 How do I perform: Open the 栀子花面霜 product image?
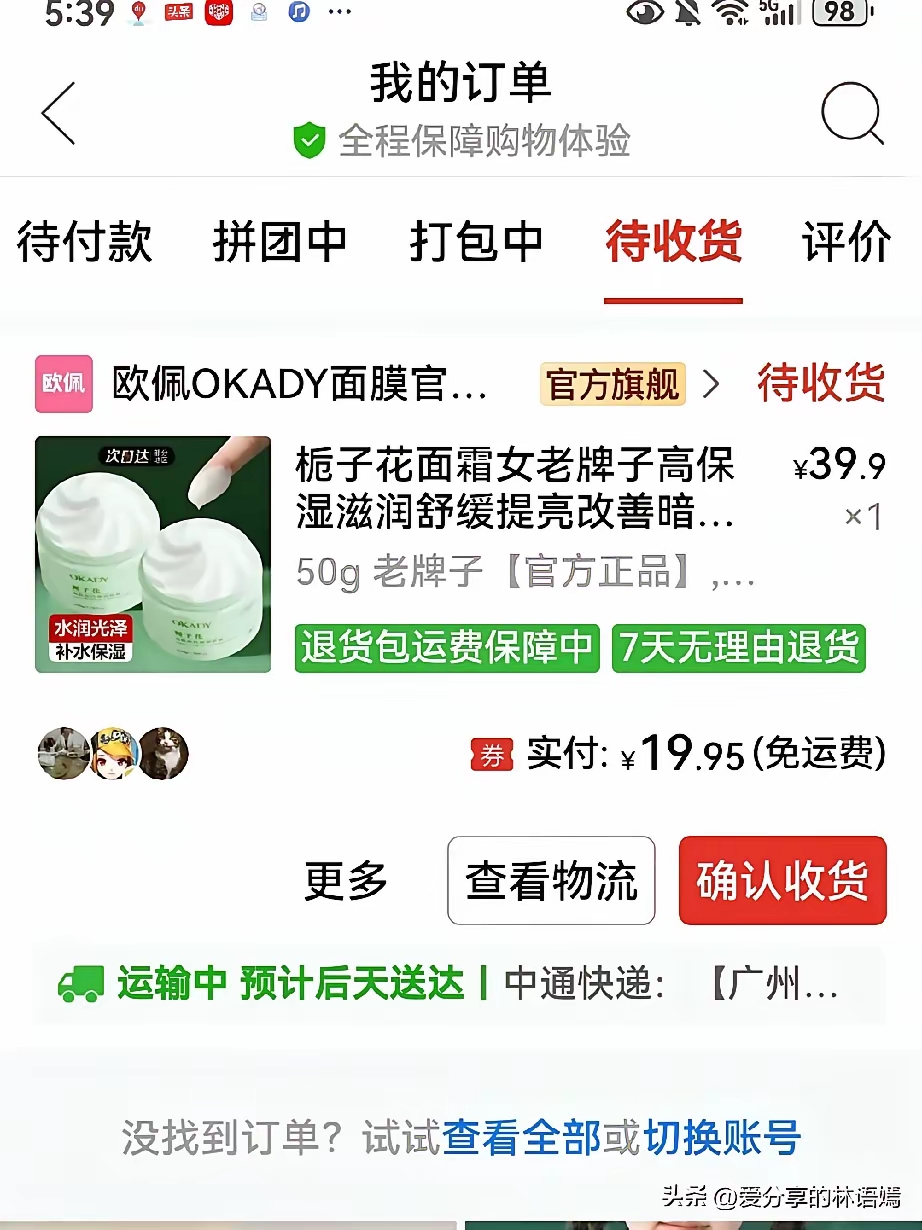[x=153, y=554]
